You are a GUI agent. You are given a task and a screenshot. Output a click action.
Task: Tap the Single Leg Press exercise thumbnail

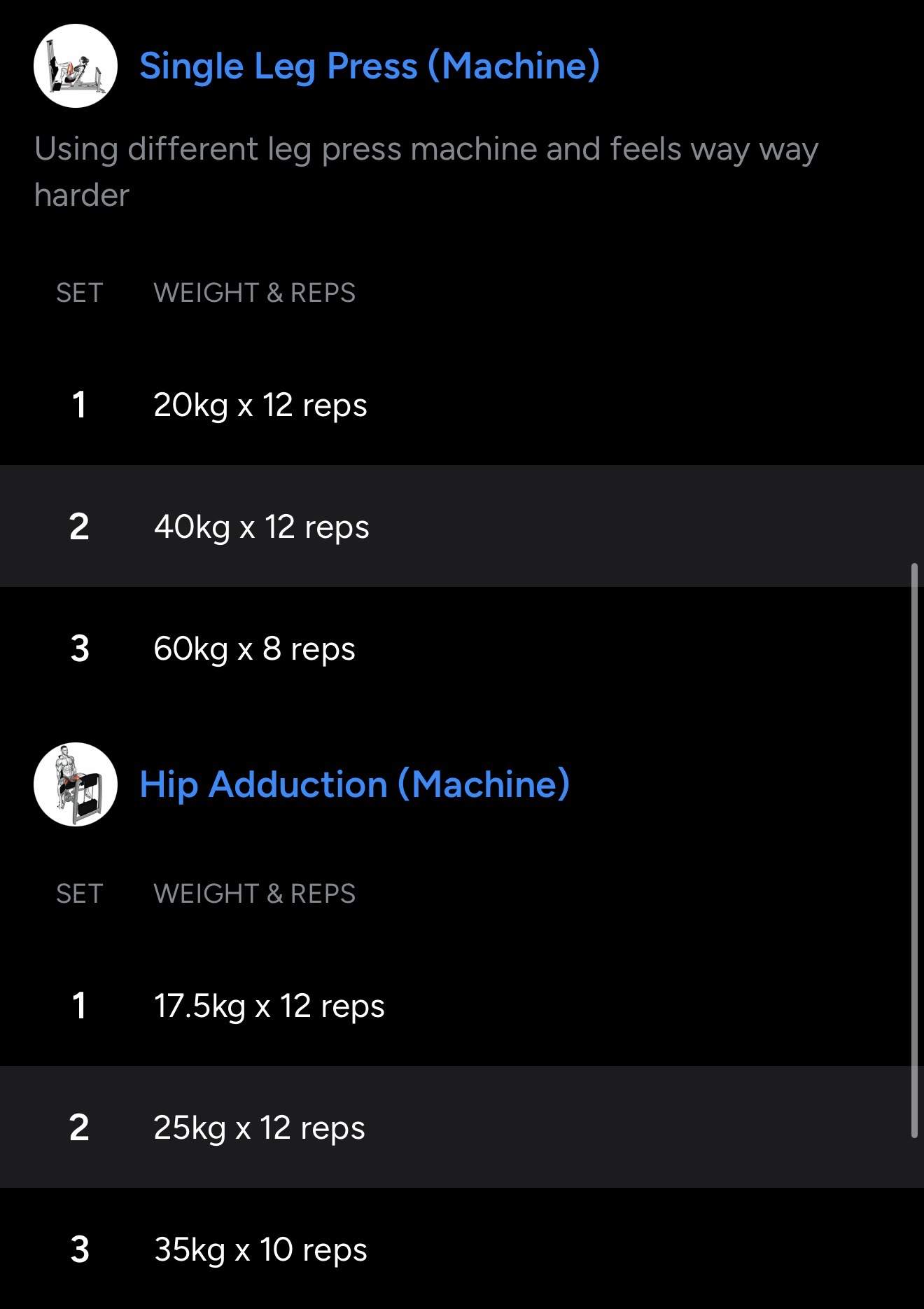pyautogui.click(x=76, y=66)
